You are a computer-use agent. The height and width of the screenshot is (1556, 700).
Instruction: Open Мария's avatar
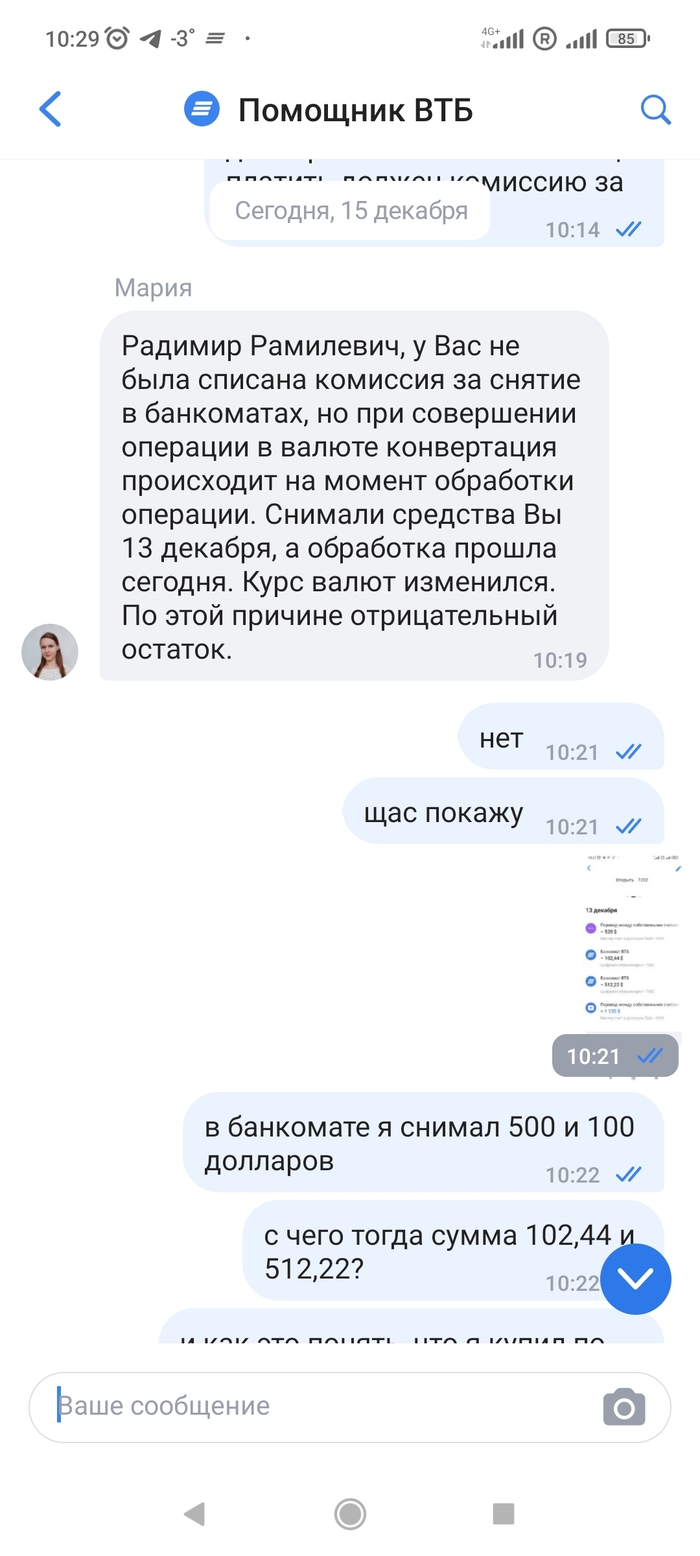tap(50, 652)
